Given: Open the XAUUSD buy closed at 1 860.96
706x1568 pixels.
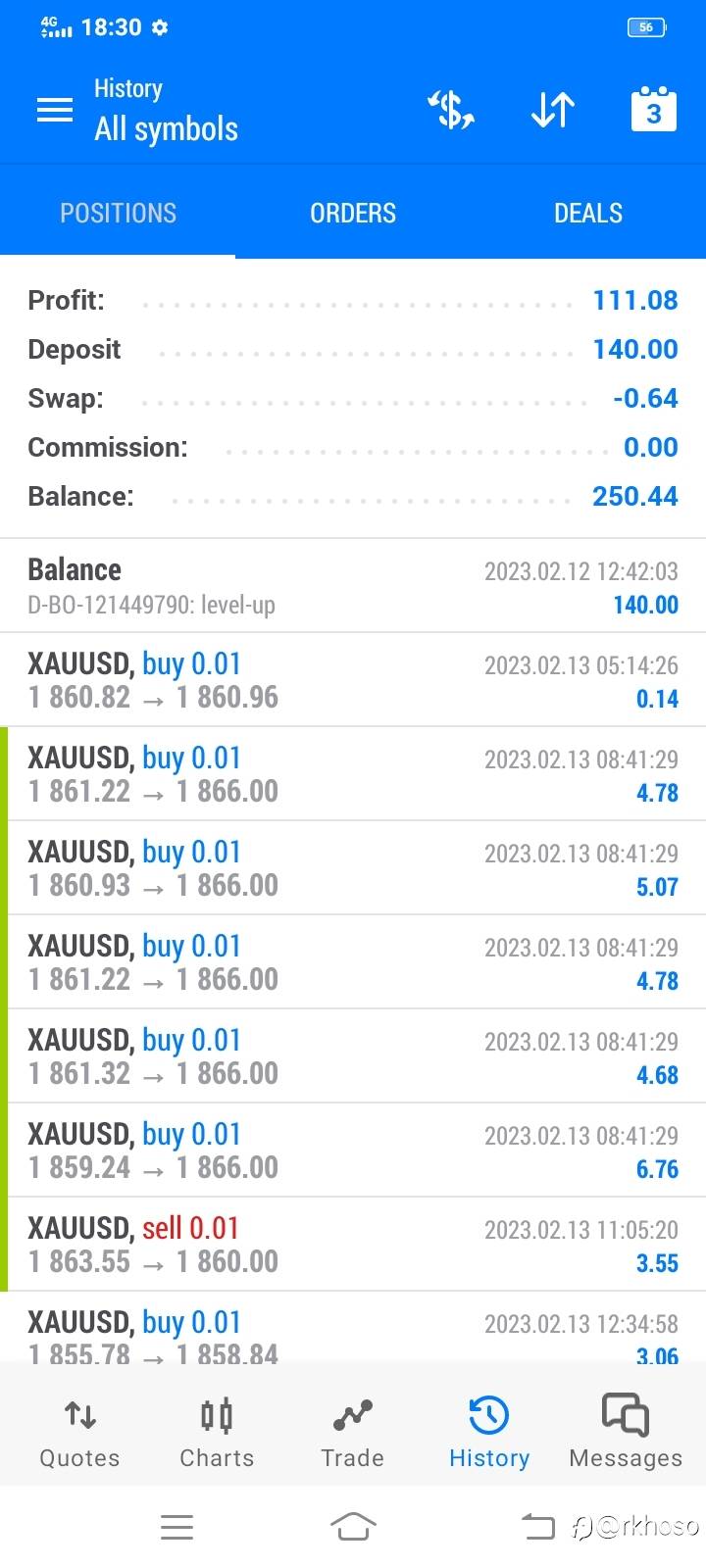Looking at the screenshot, I should [x=353, y=680].
